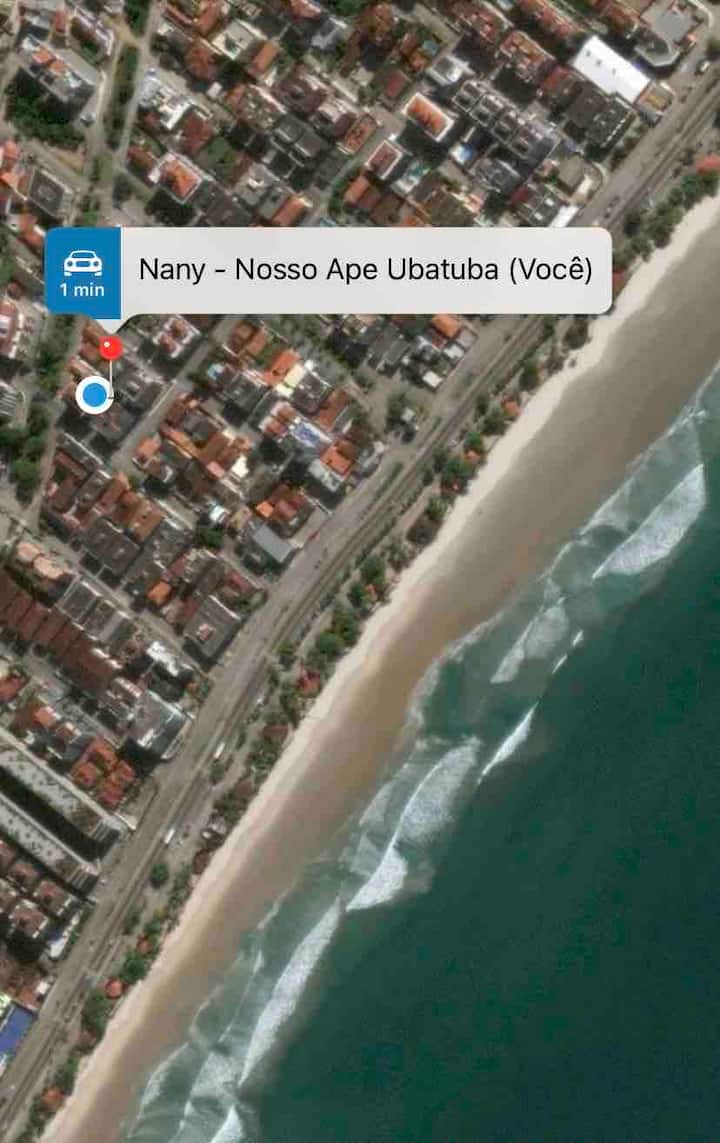This screenshot has width=720, height=1143.
Task: Tap the blue current location dot
Action: (94, 395)
